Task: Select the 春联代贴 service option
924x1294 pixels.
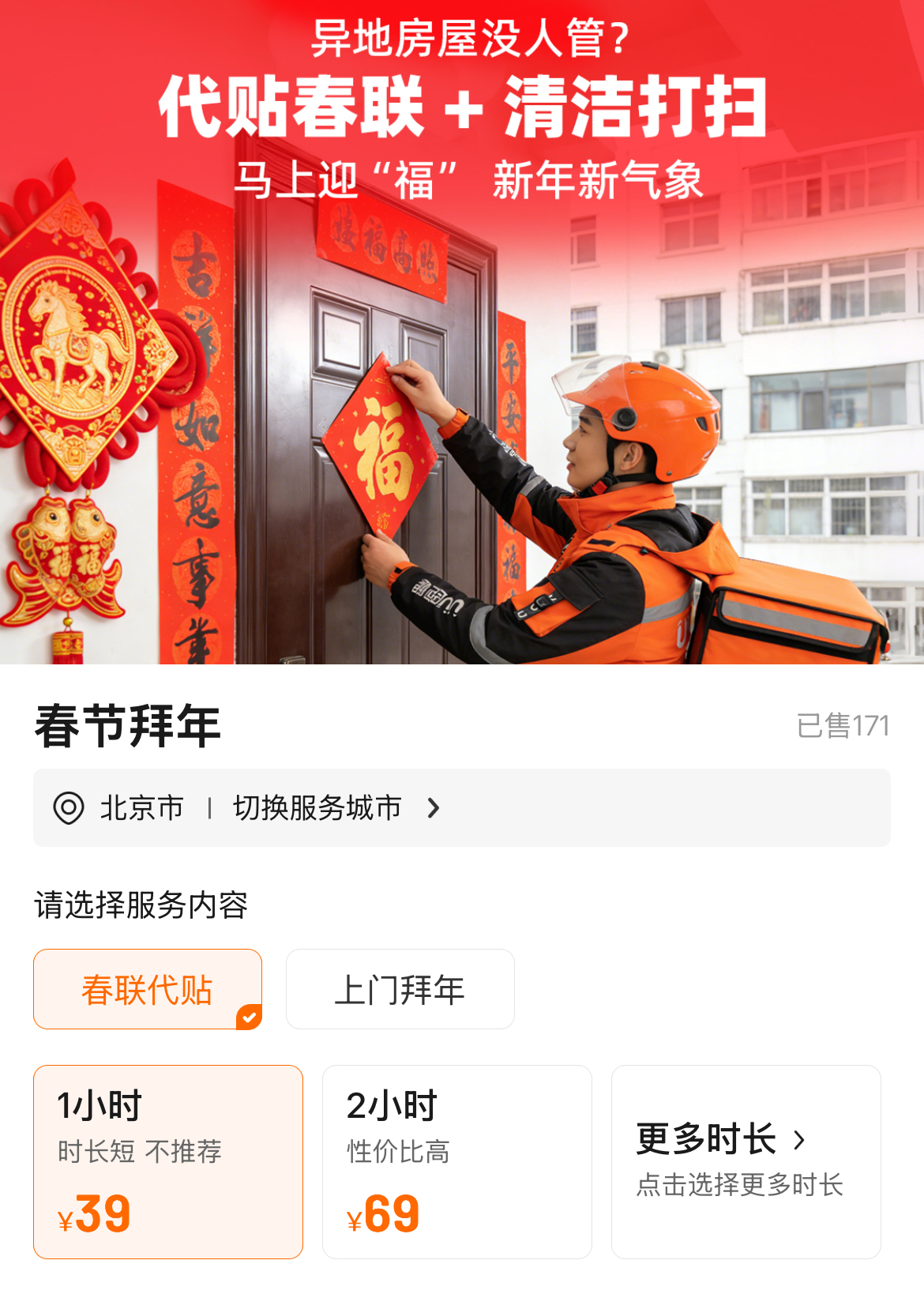Action: pos(148,989)
